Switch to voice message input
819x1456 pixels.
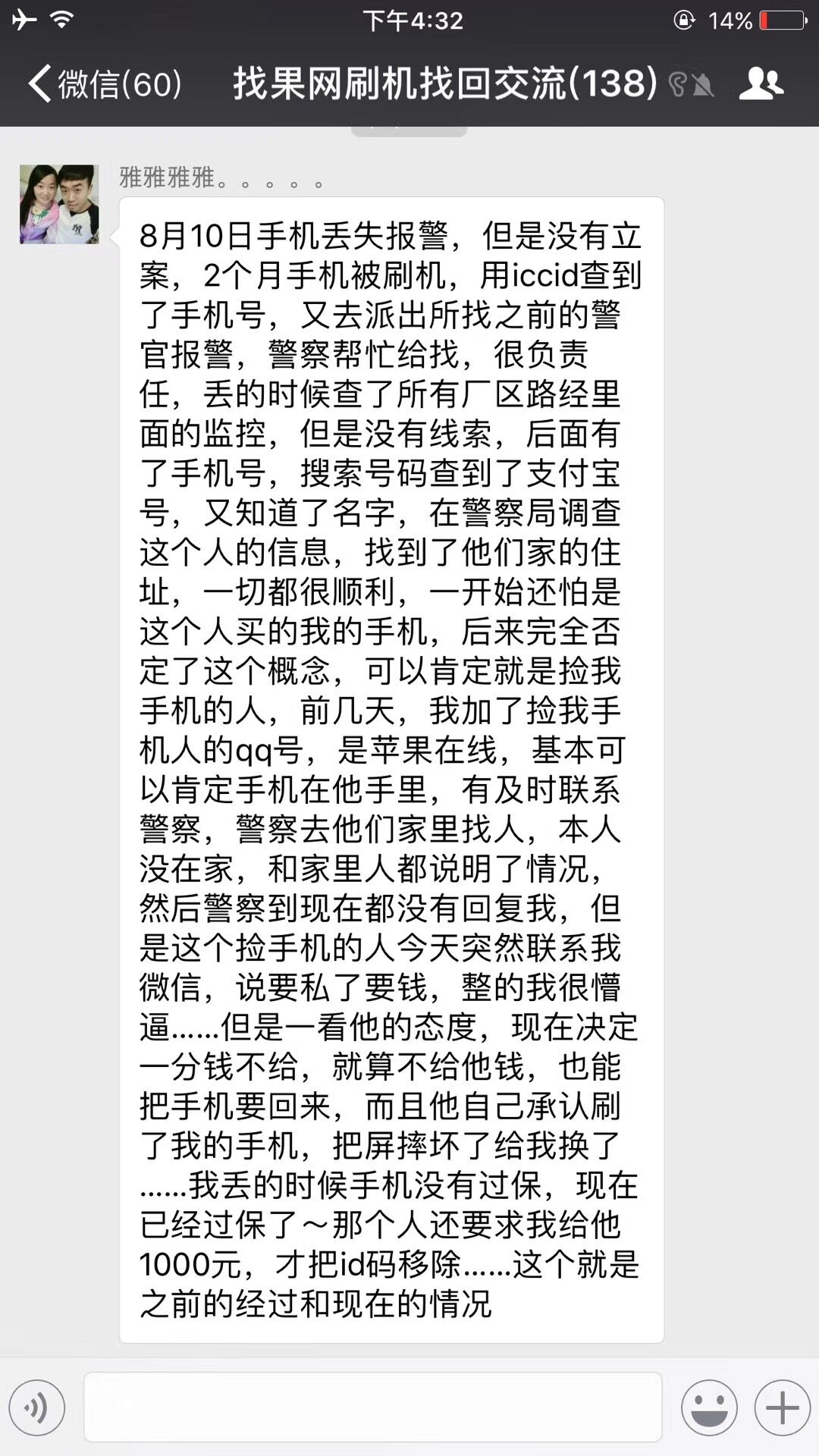tap(37, 1408)
